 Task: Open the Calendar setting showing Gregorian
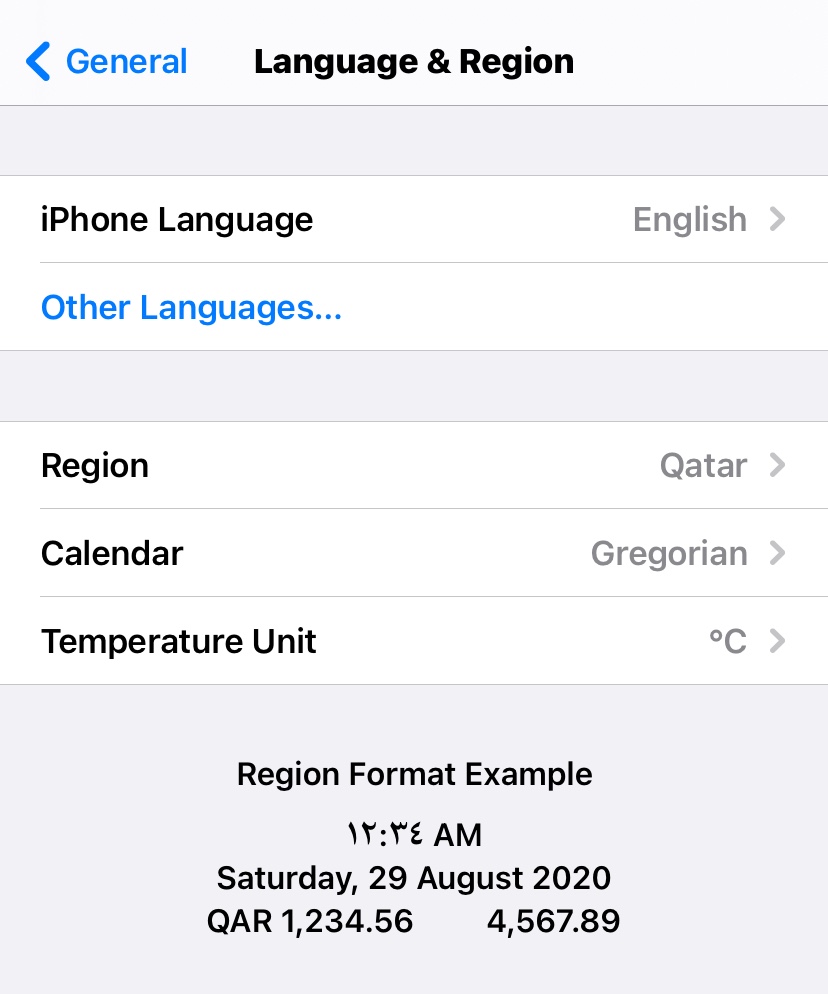(414, 553)
